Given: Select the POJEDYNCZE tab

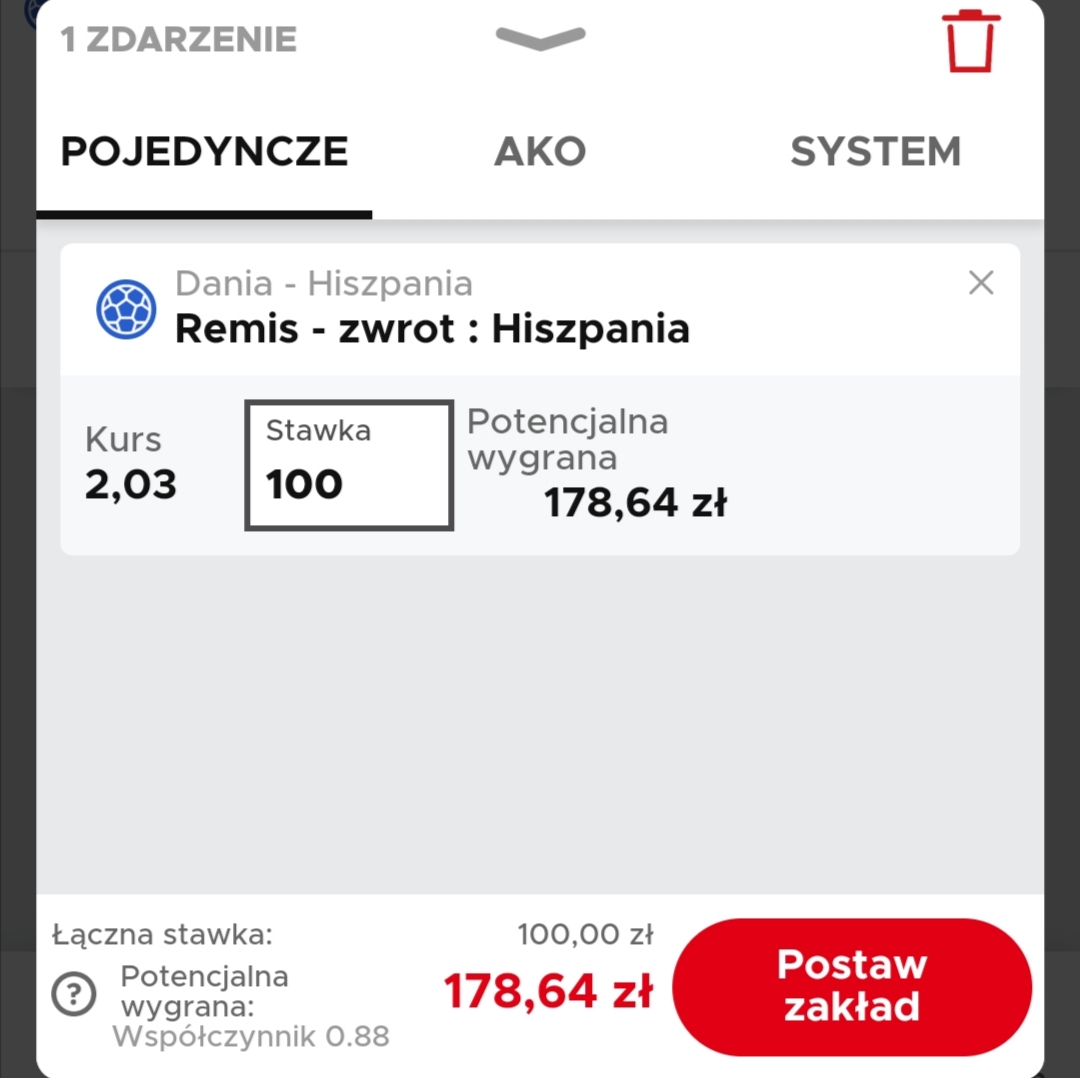Looking at the screenshot, I should pyautogui.click(x=204, y=152).
